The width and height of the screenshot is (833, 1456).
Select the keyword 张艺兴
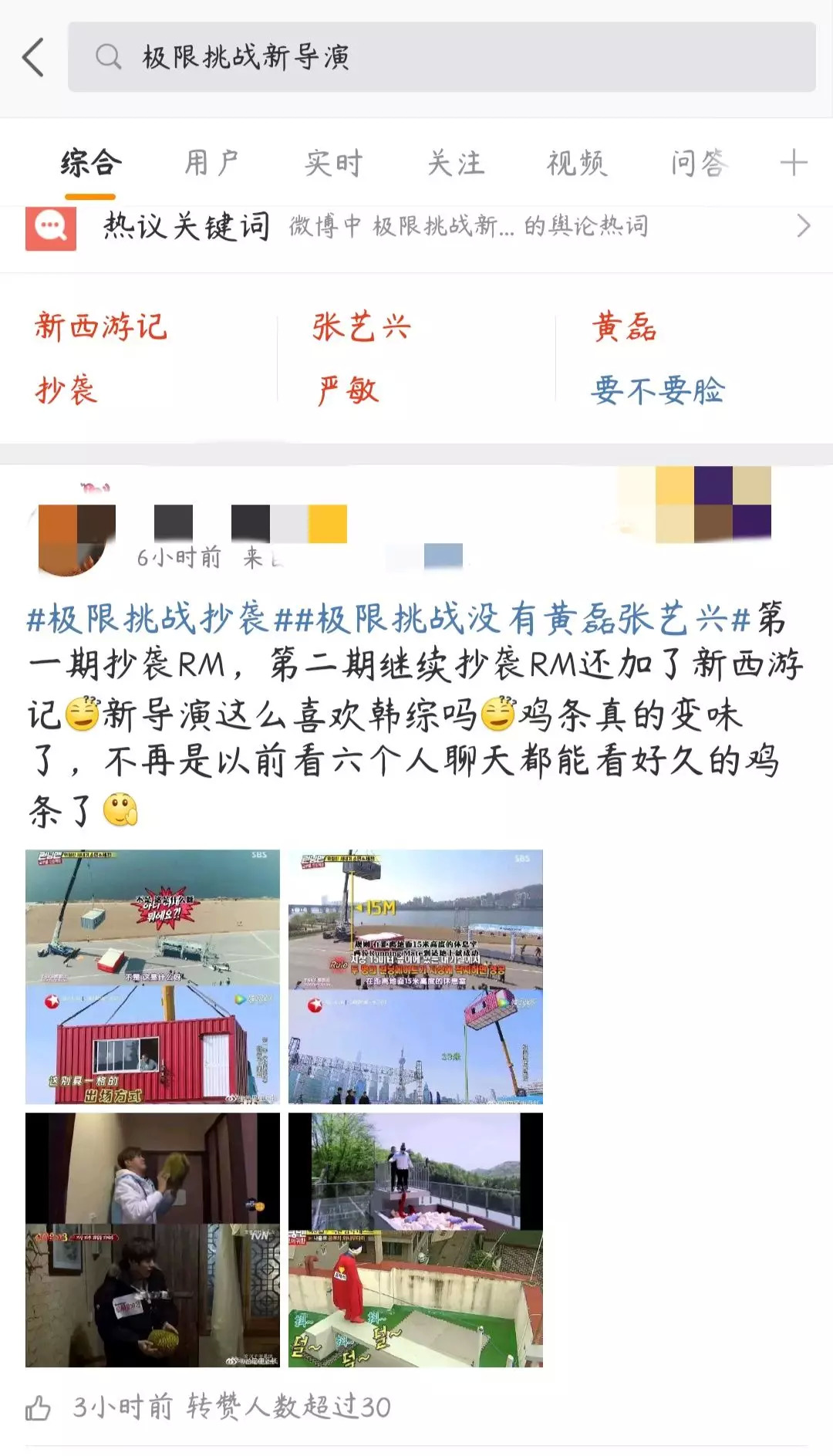[x=362, y=327]
